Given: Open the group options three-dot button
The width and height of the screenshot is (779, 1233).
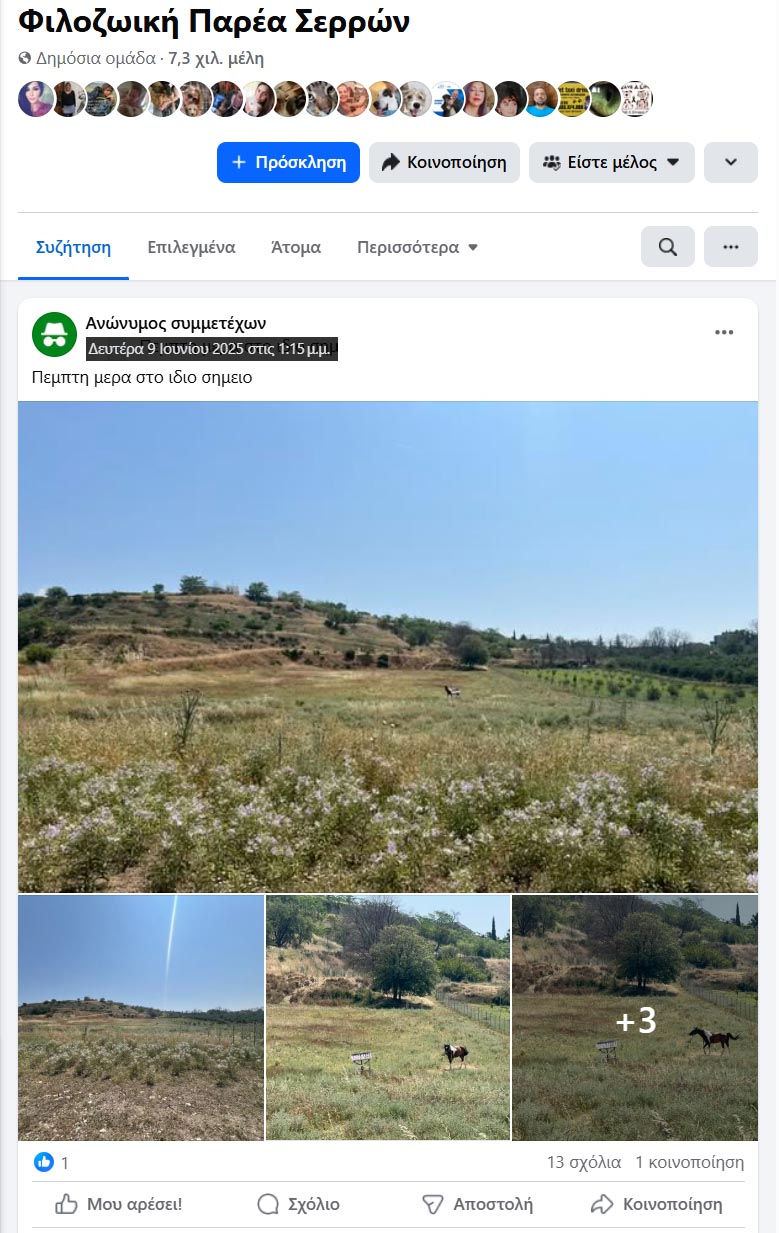Looking at the screenshot, I should click(x=730, y=247).
